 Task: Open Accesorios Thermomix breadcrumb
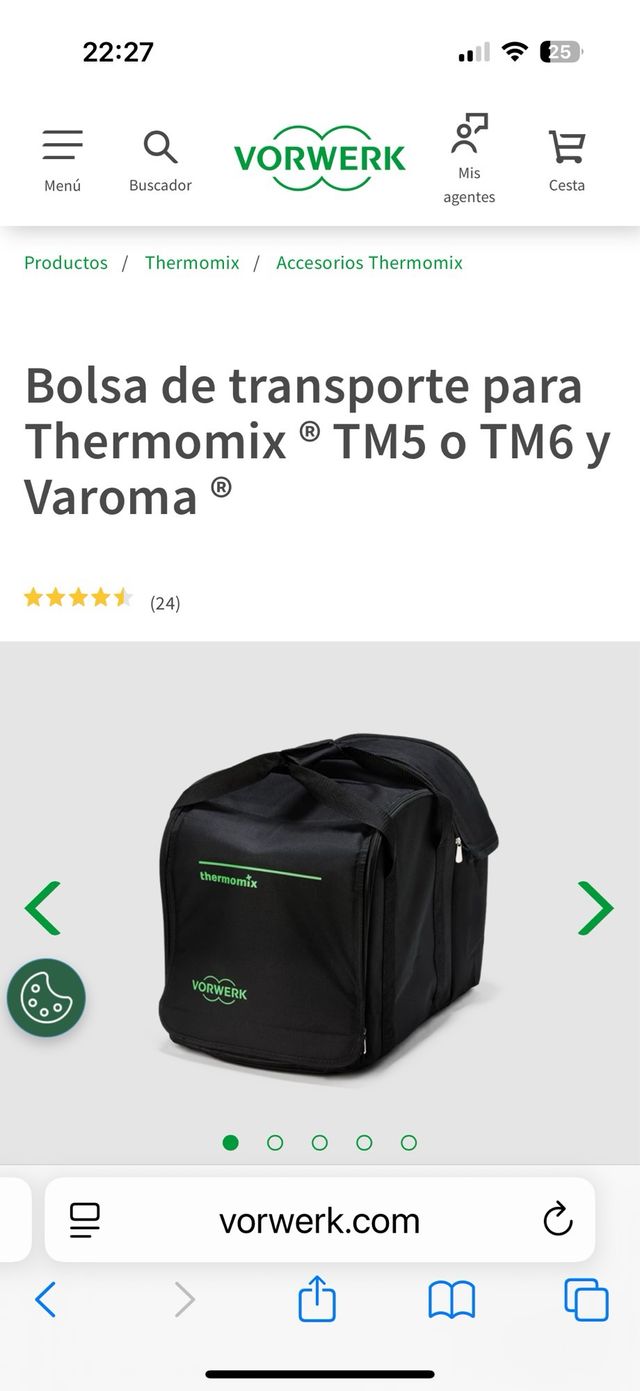369,263
